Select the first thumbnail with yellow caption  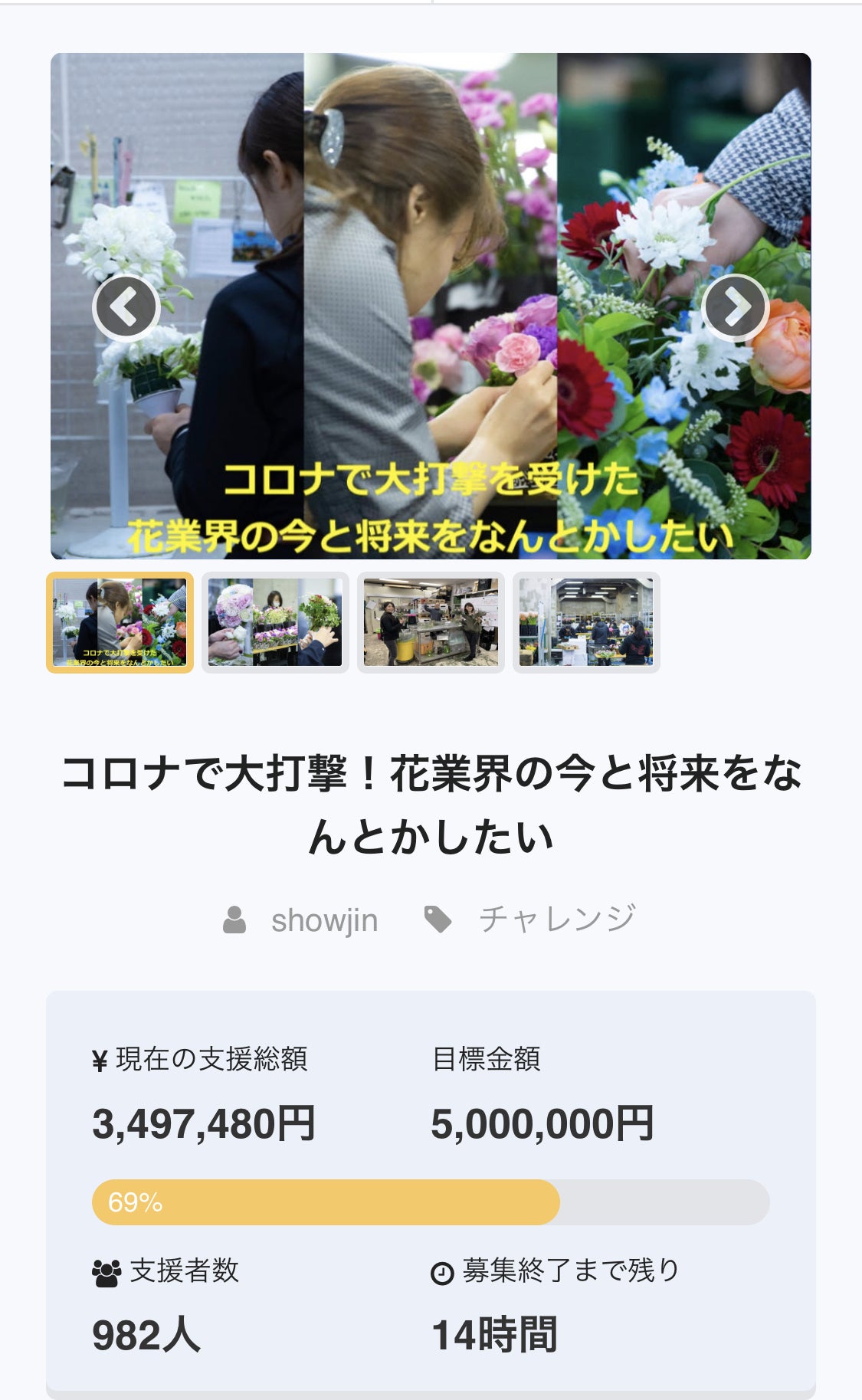(x=120, y=622)
